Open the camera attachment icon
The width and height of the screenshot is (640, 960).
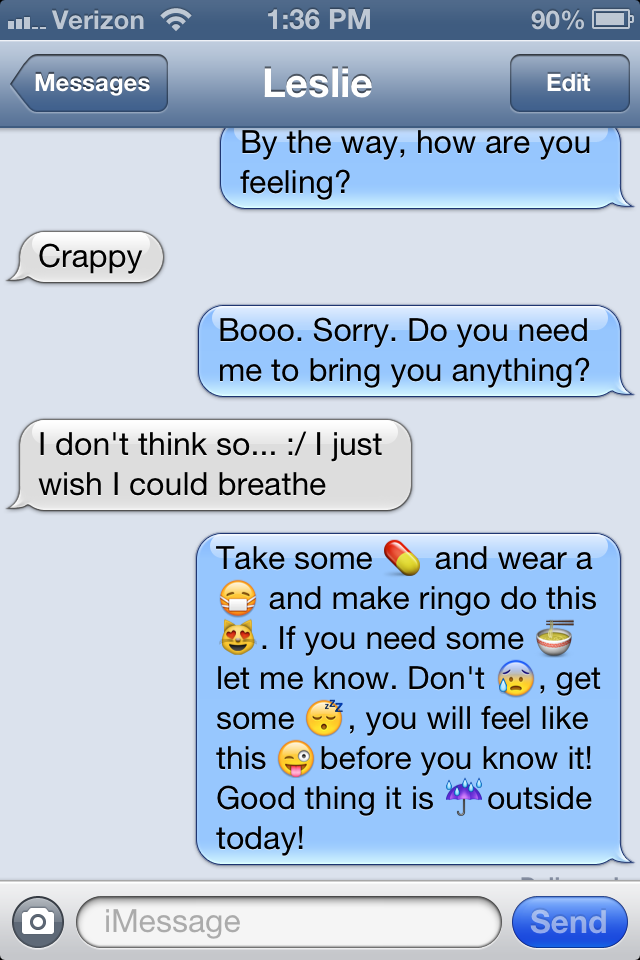point(37,921)
